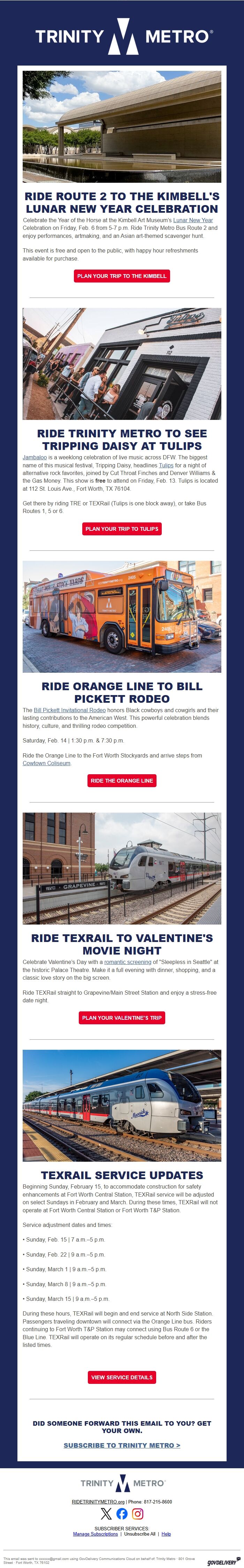244x1568 pixels.
Task: Open the romantic screening link
Action: 128,962
